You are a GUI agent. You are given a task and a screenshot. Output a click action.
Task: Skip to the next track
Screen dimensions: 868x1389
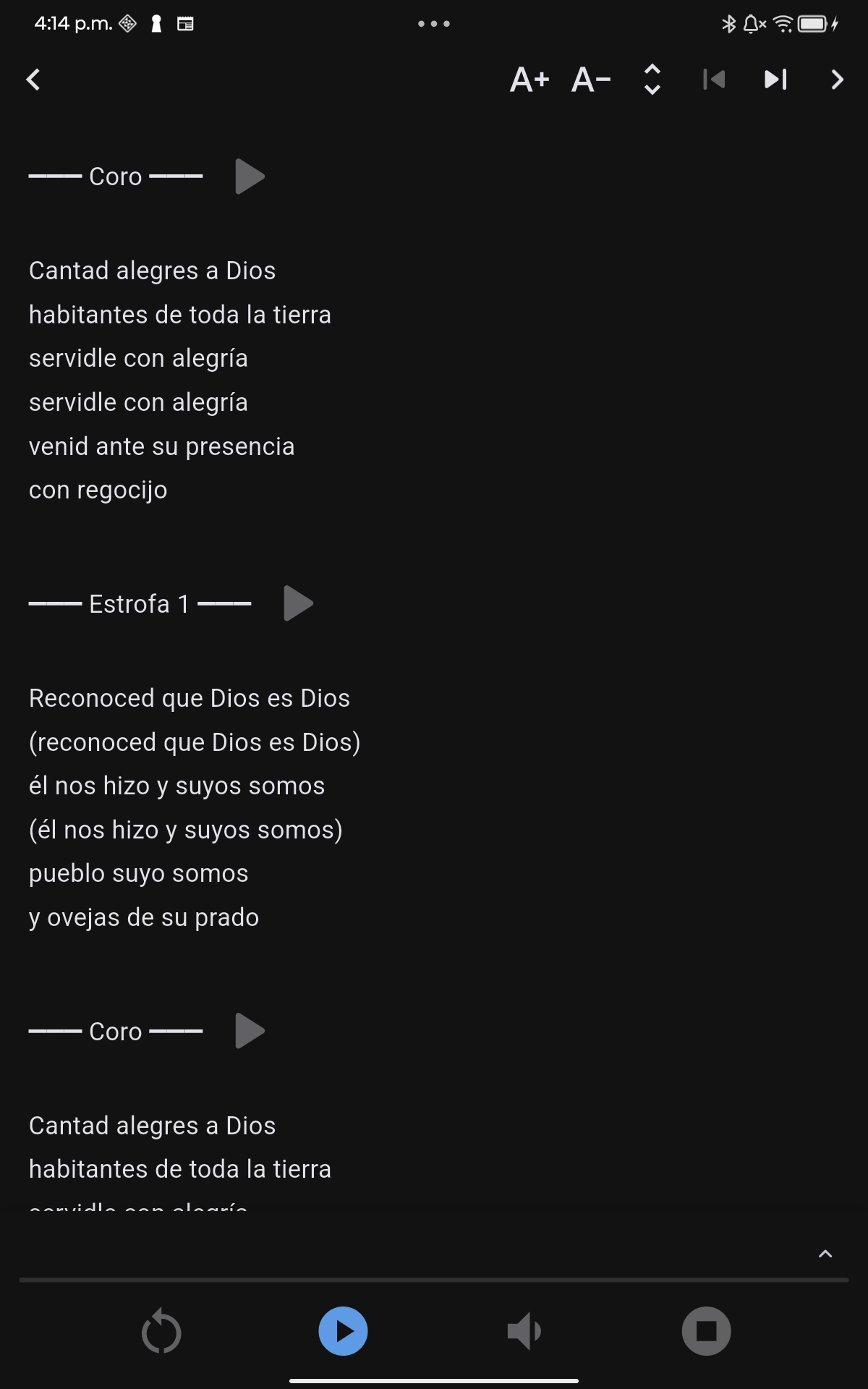point(775,80)
